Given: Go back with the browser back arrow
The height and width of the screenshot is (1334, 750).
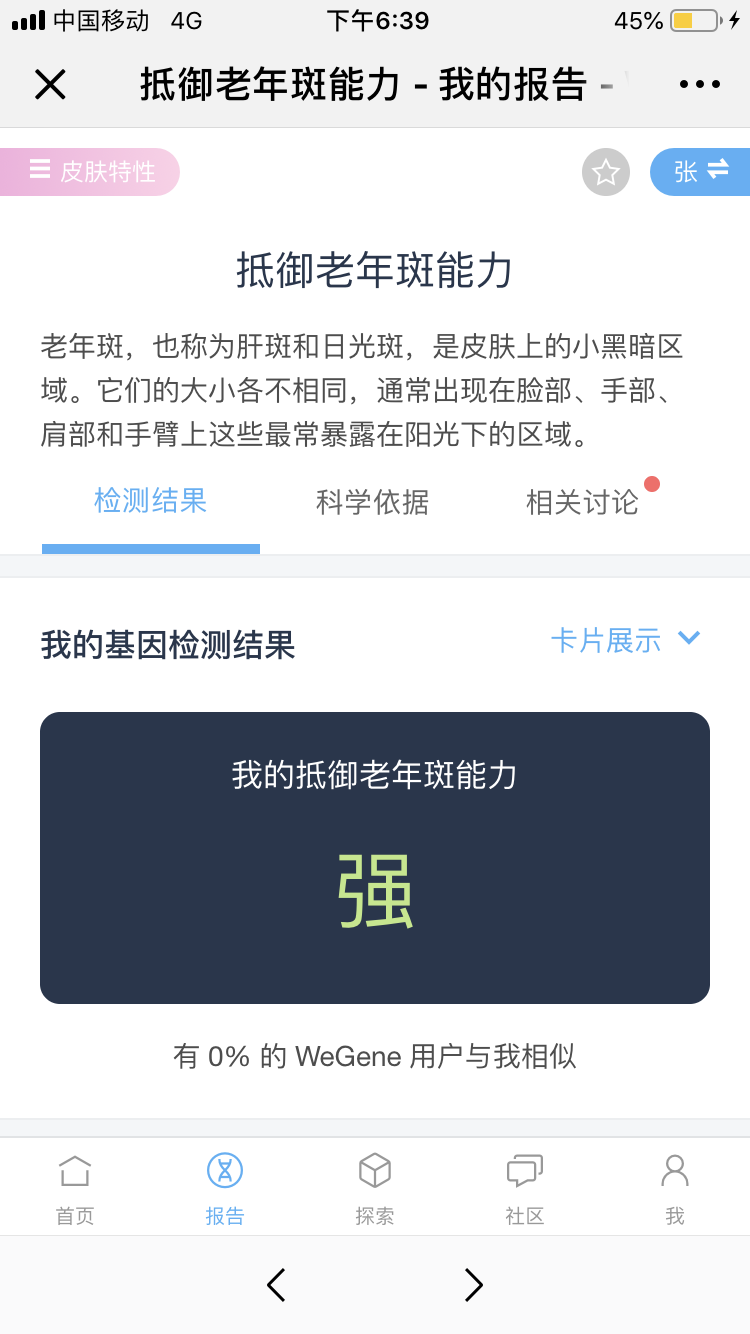Looking at the screenshot, I should pos(276,1285).
